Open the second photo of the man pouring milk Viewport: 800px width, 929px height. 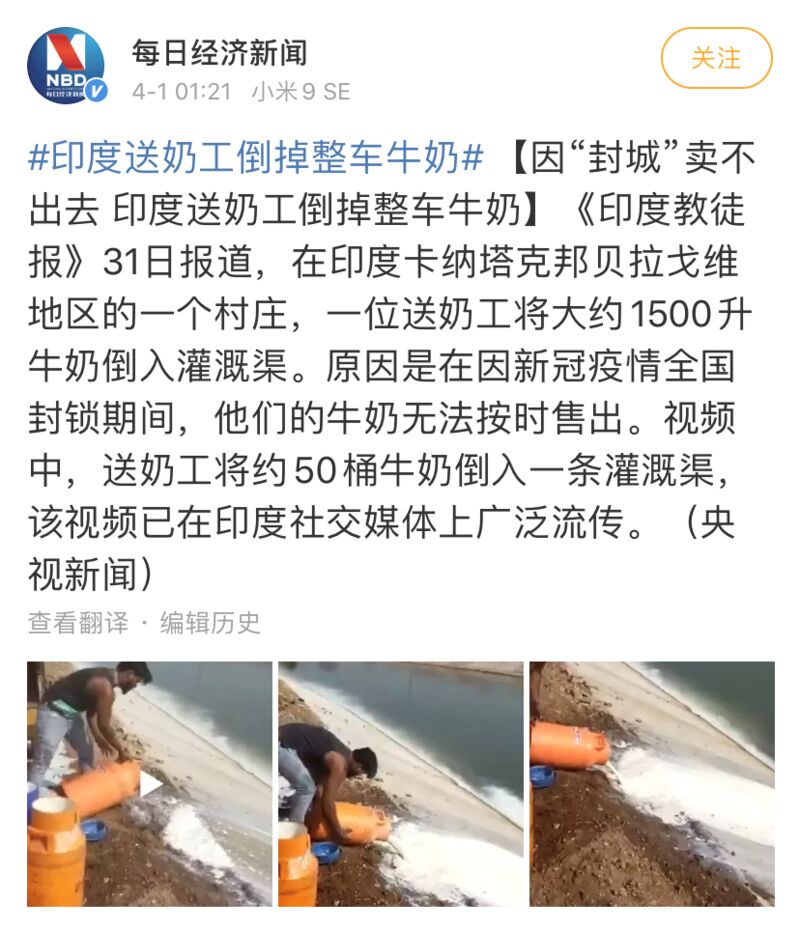[400, 783]
